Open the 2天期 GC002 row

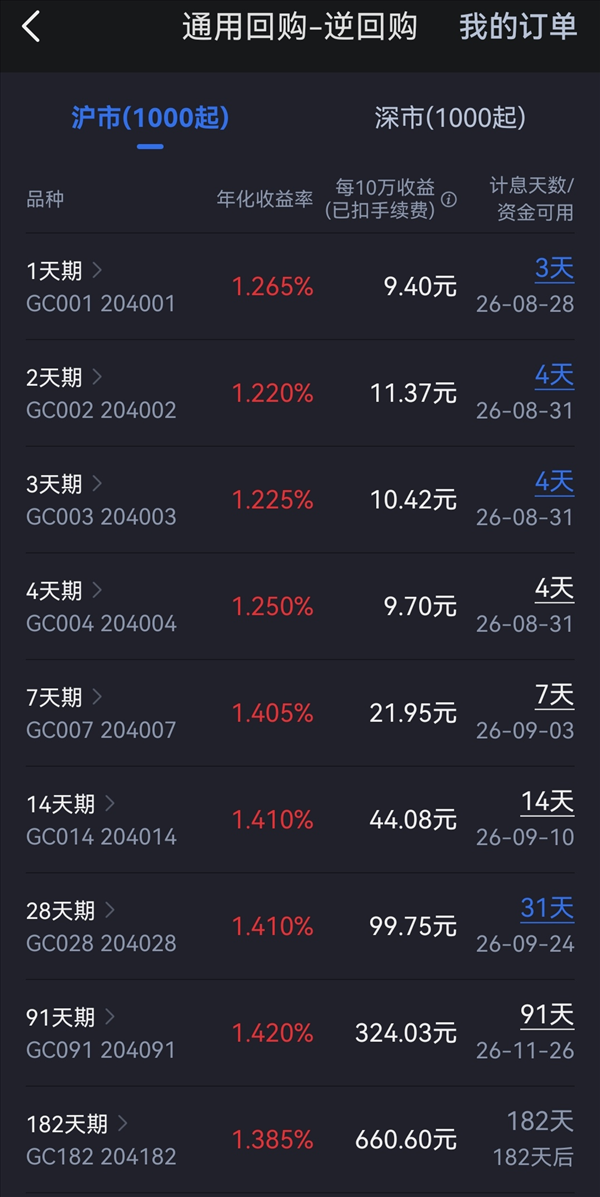pyautogui.click(x=300, y=393)
